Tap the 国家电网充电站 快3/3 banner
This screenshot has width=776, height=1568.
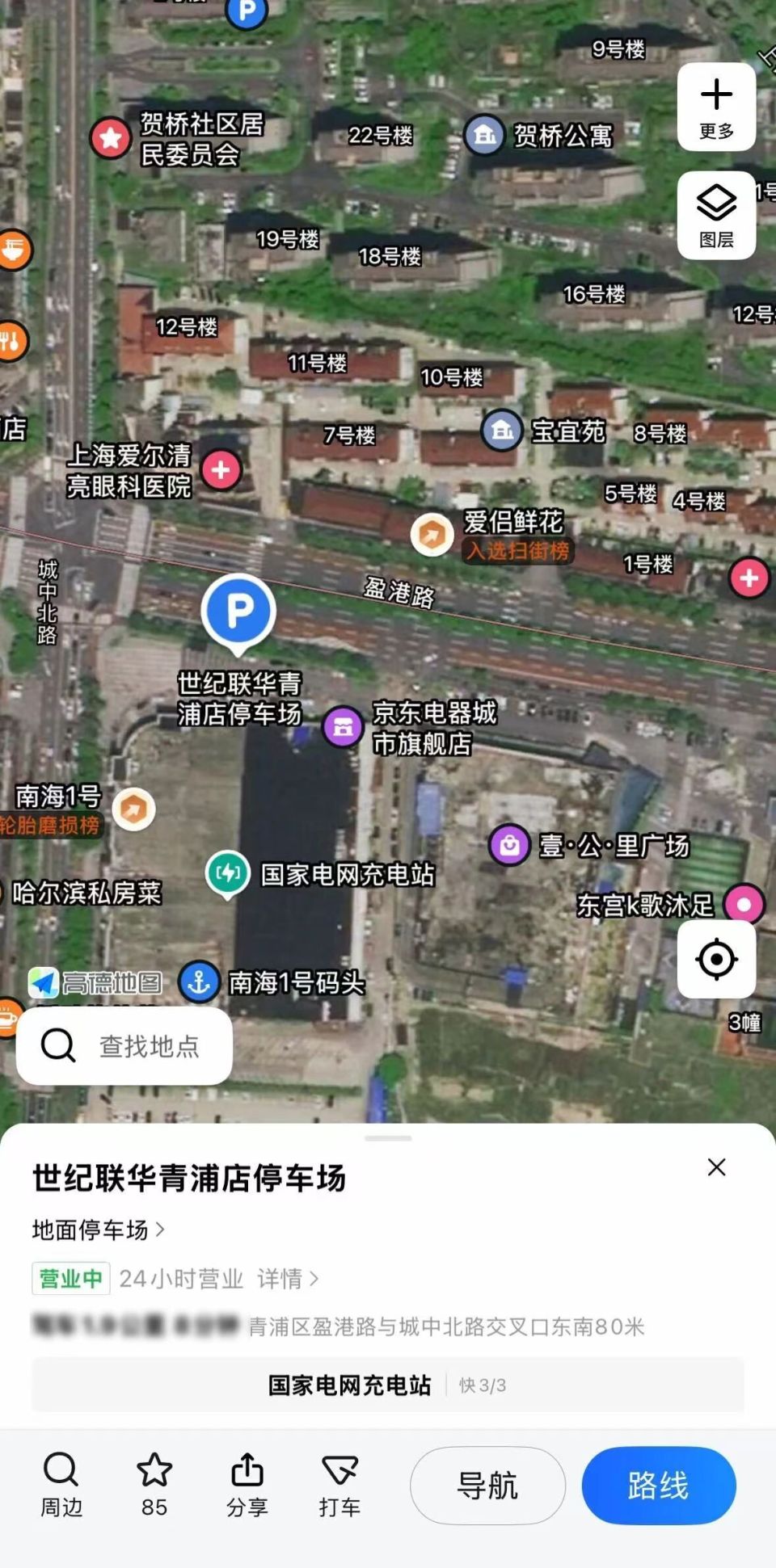tap(388, 1381)
